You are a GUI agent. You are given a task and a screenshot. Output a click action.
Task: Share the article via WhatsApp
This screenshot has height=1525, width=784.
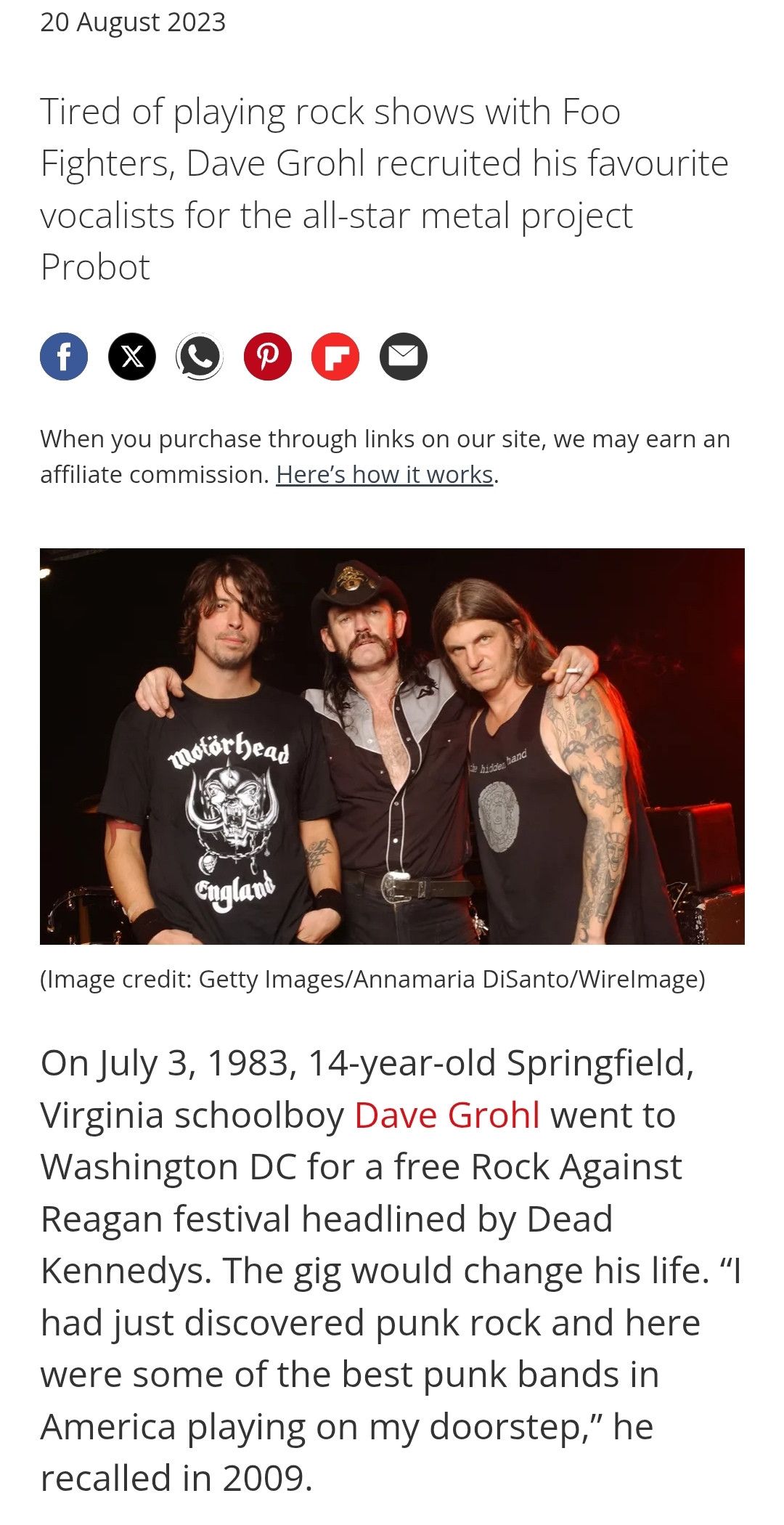(x=200, y=357)
